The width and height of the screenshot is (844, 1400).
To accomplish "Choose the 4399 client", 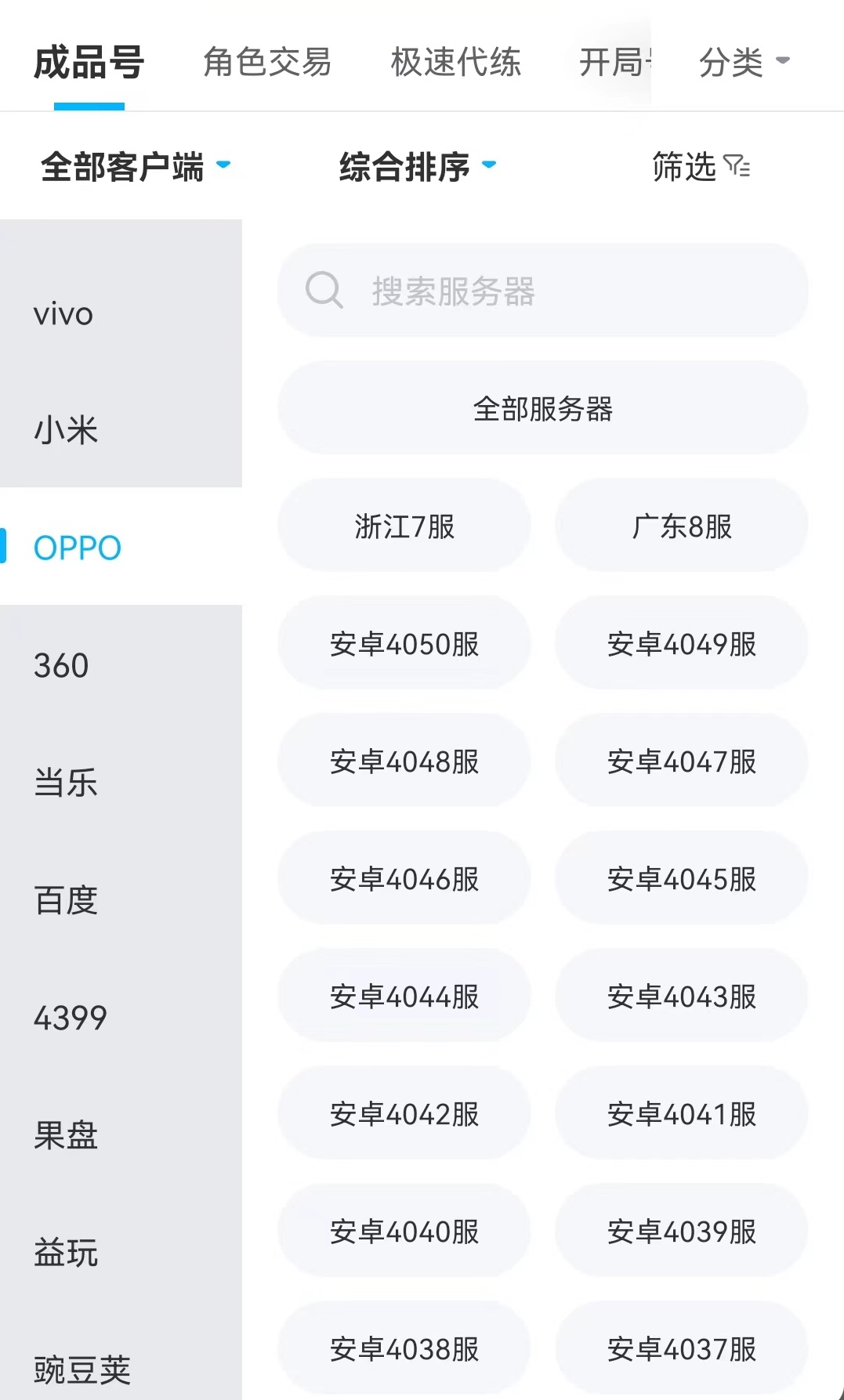I will pyautogui.click(x=70, y=1018).
